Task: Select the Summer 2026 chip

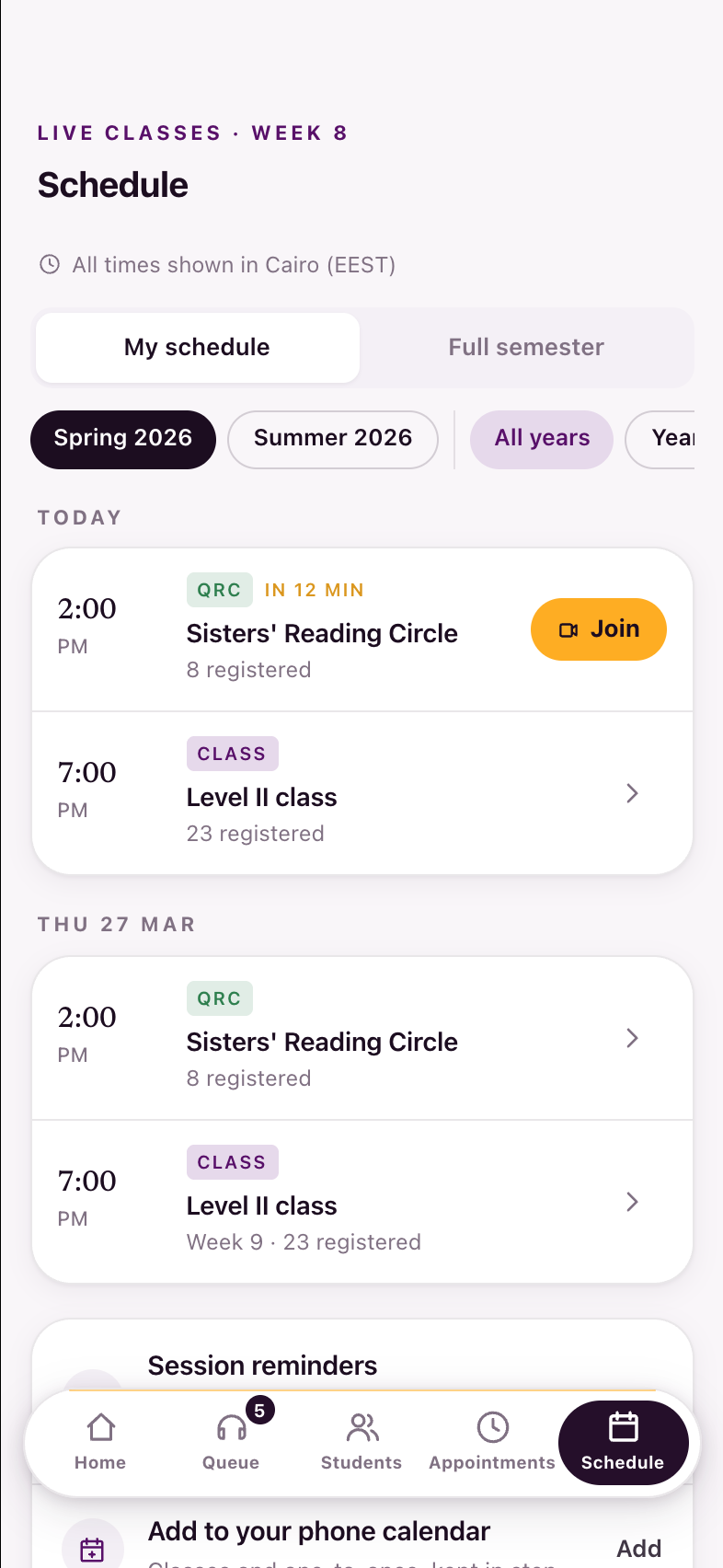Action: 333,439
